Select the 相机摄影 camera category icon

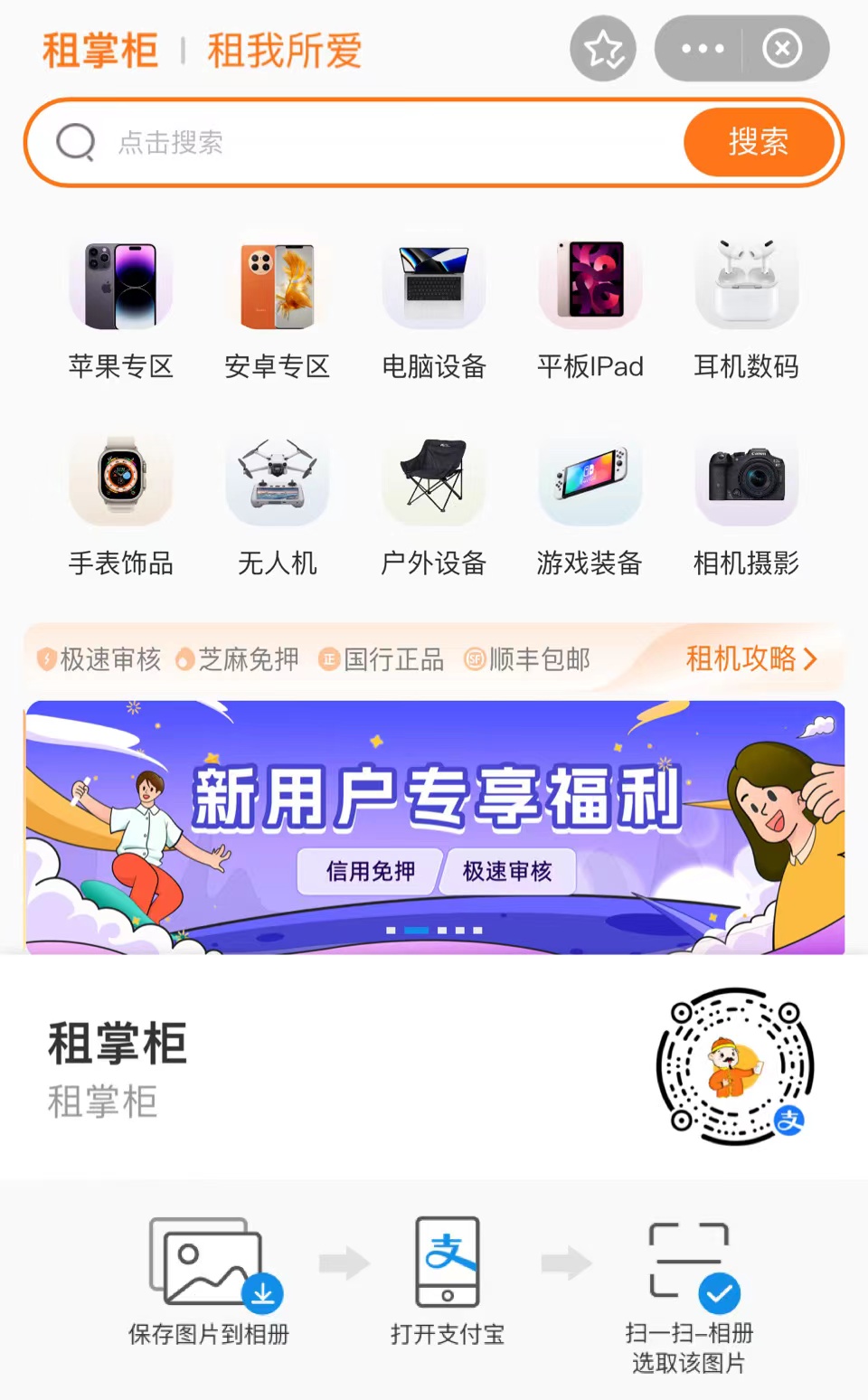(746, 481)
